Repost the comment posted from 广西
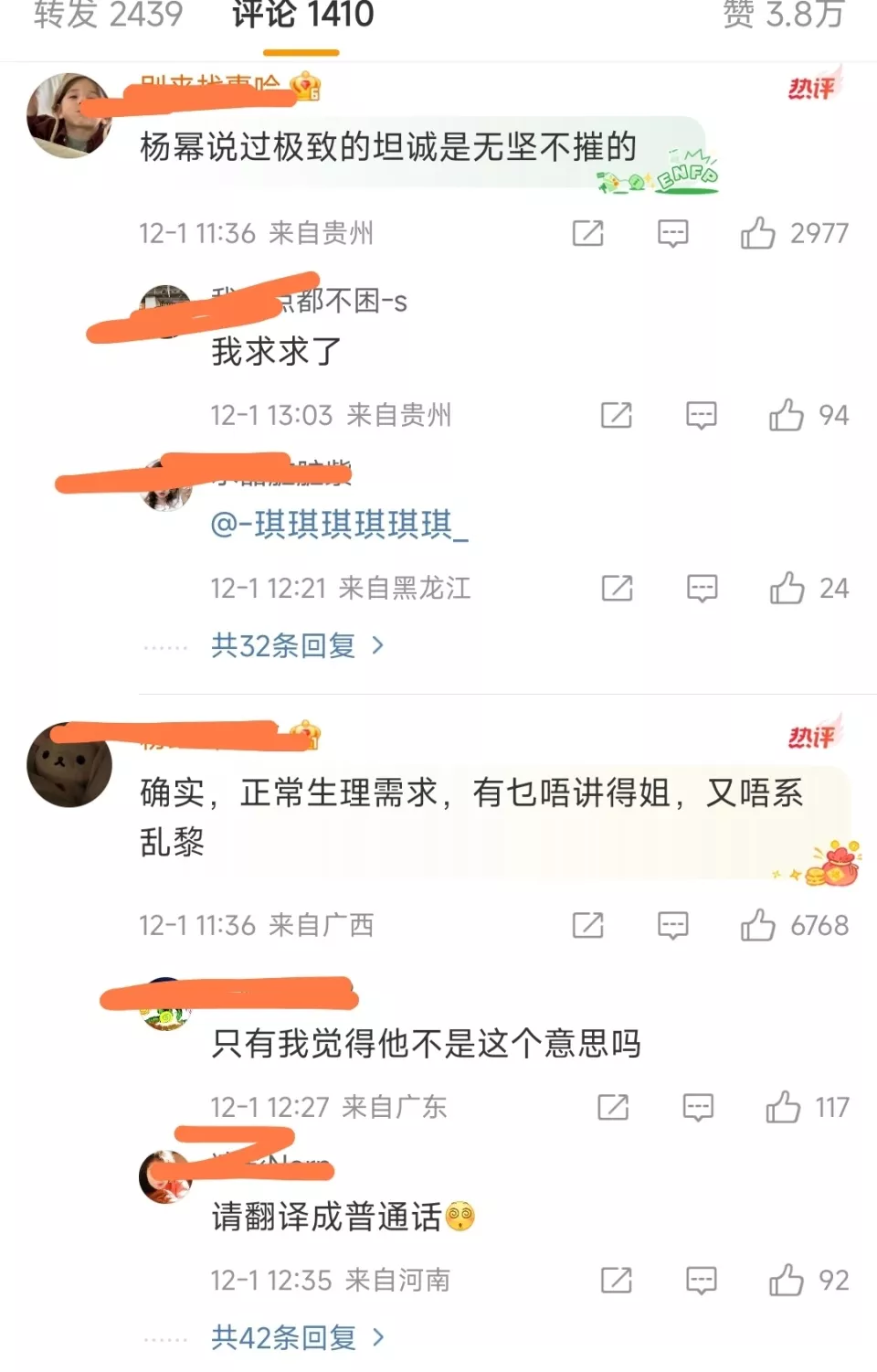877x1372 pixels. (x=587, y=925)
